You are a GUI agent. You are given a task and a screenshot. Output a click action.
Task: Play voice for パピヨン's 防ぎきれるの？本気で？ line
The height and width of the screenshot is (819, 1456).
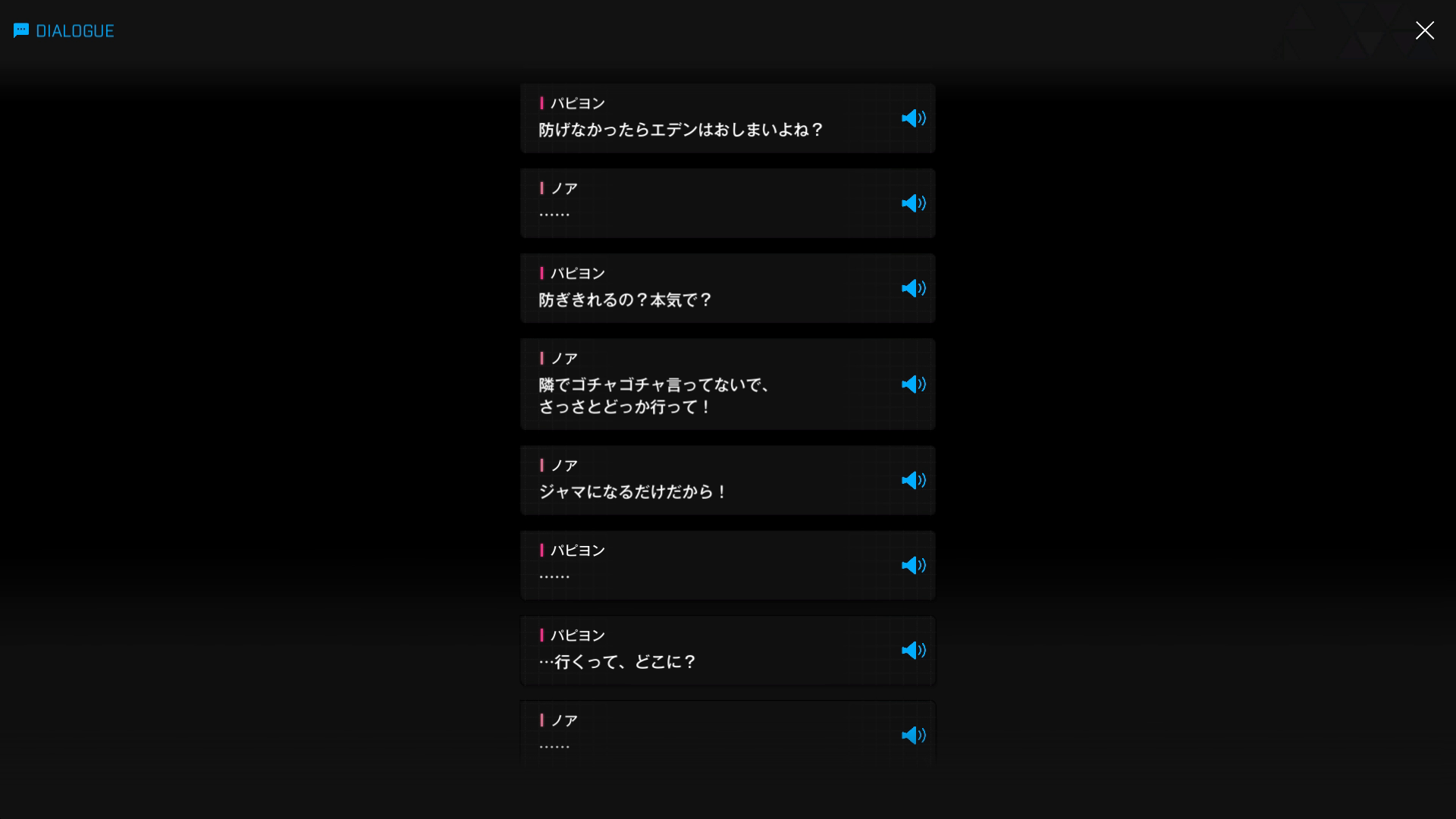click(x=913, y=288)
